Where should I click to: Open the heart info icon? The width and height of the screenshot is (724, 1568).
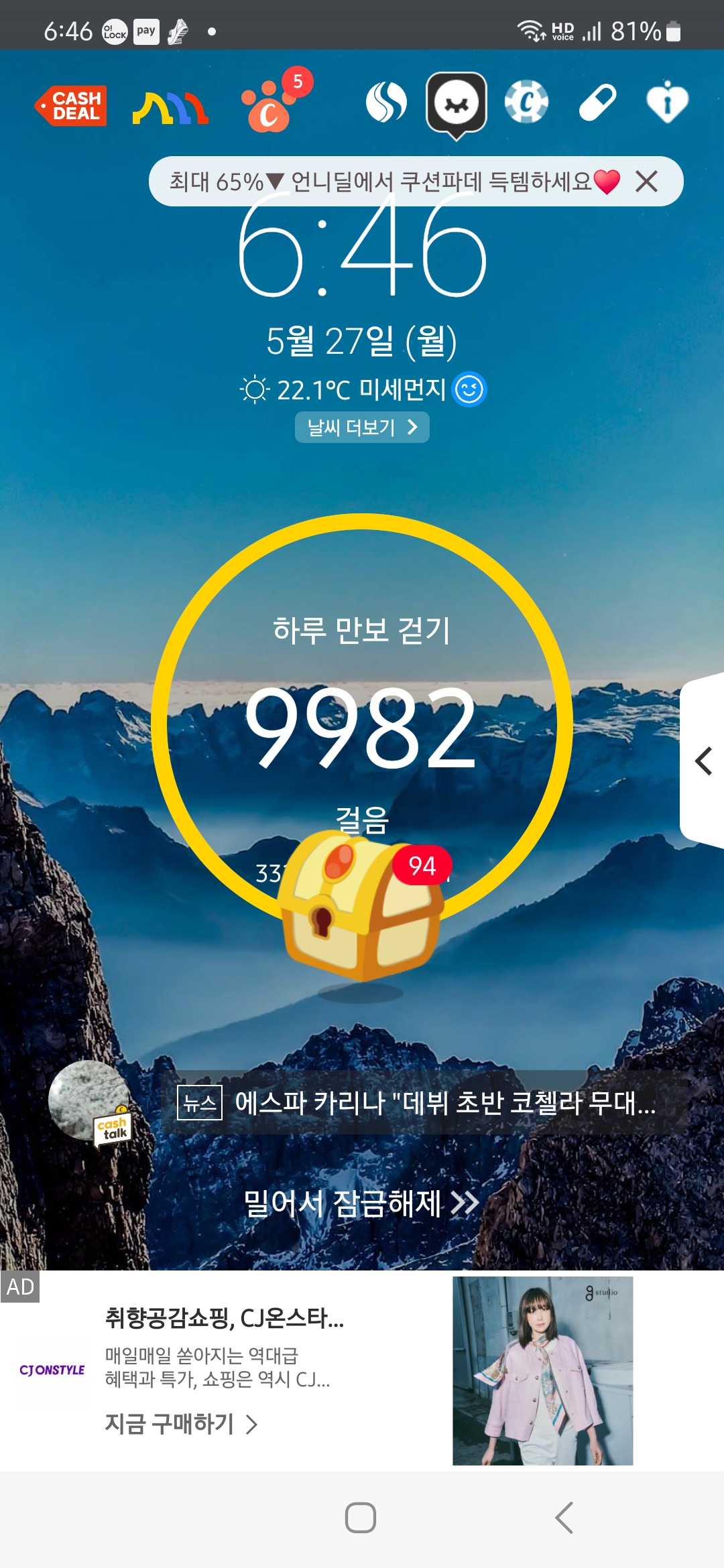(x=667, y=103)
